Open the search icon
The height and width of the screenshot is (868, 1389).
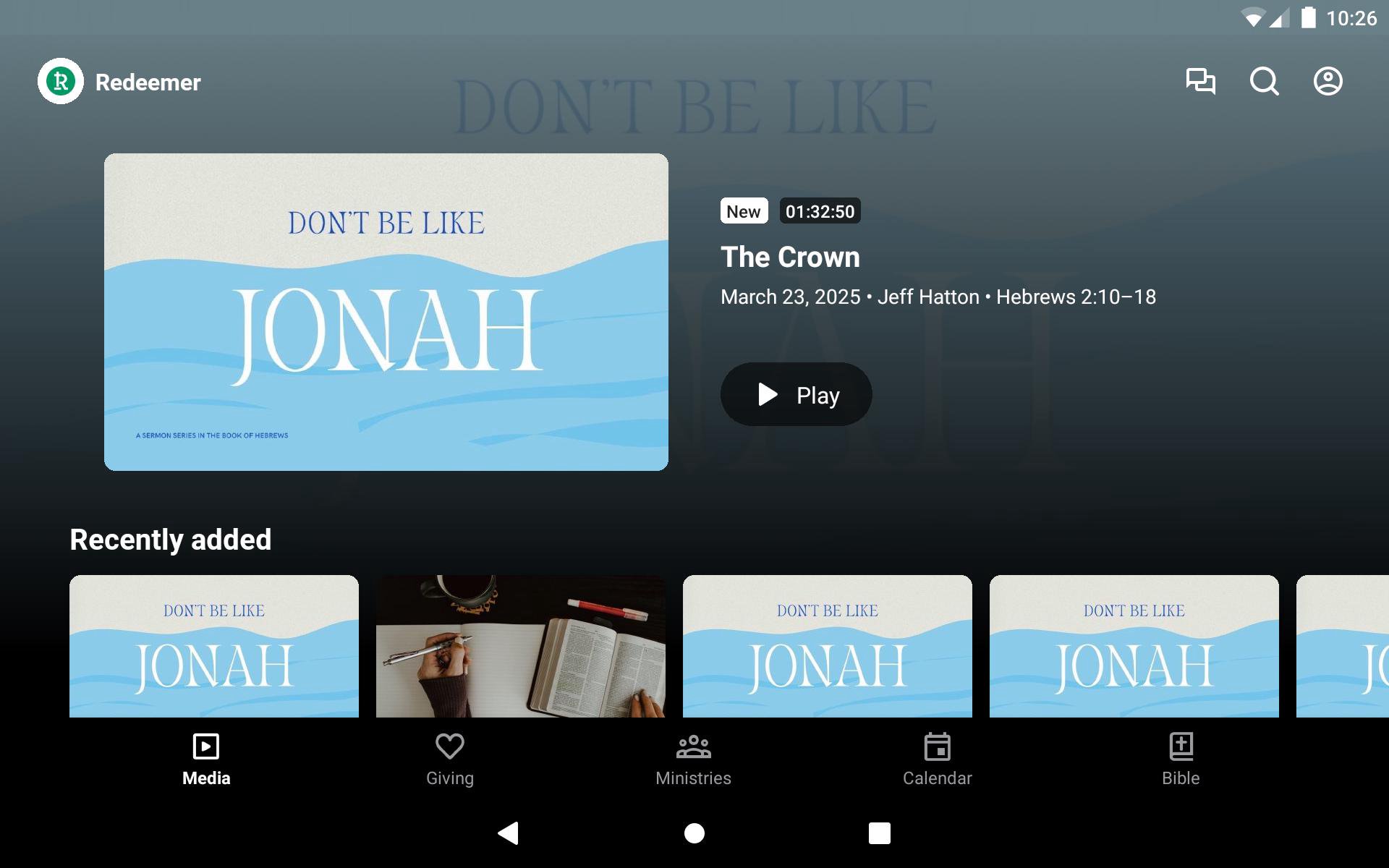click(x=1264, y=81)
